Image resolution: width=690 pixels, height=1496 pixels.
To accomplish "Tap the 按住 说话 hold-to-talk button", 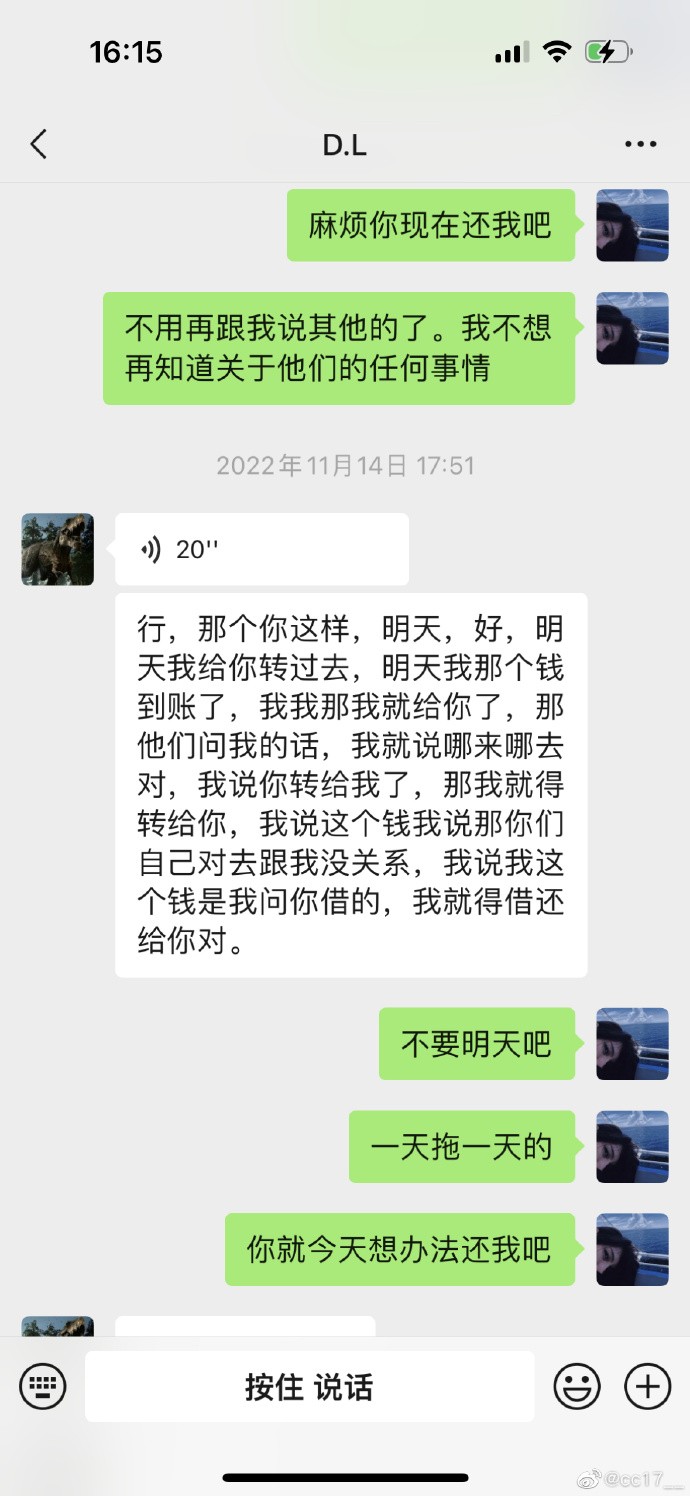I will 309,1387.
